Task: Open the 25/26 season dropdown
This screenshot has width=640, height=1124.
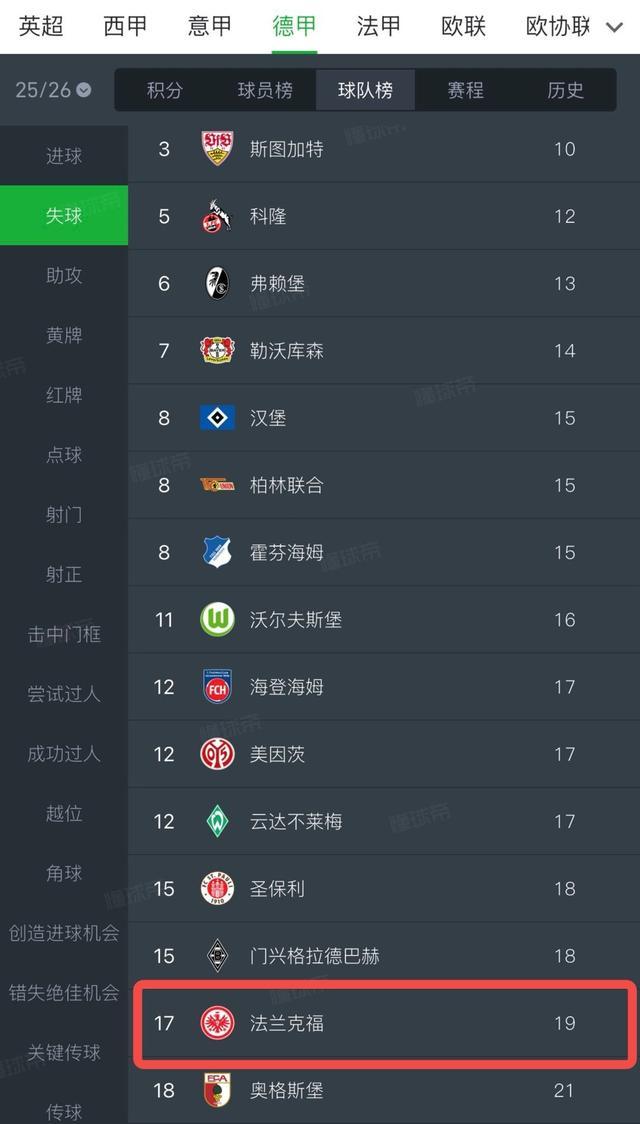Action: pyautogui.click(x=53, y=90)
